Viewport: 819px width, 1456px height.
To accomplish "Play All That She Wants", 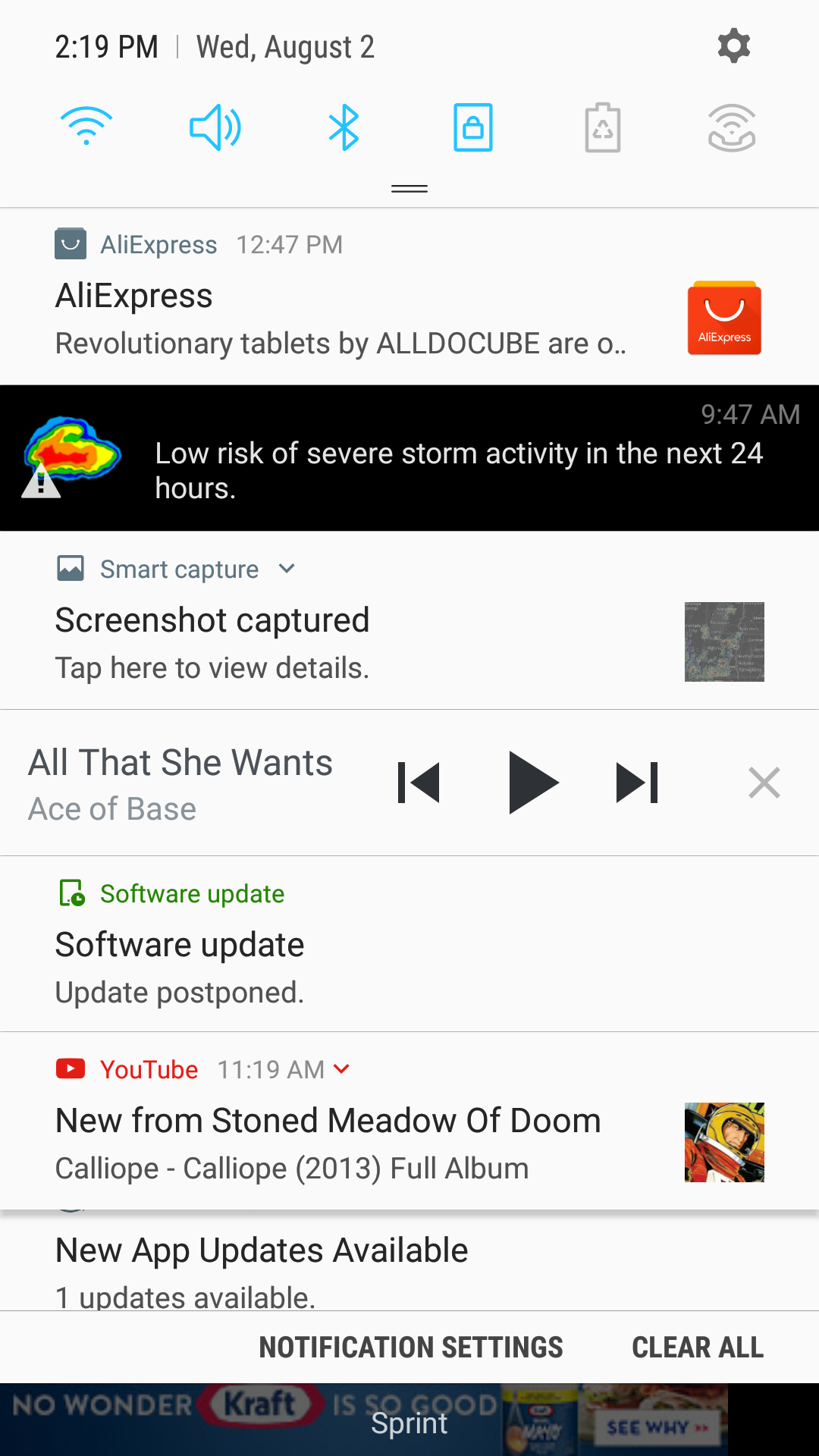I will pyautogui.click(x=533, y=783).
